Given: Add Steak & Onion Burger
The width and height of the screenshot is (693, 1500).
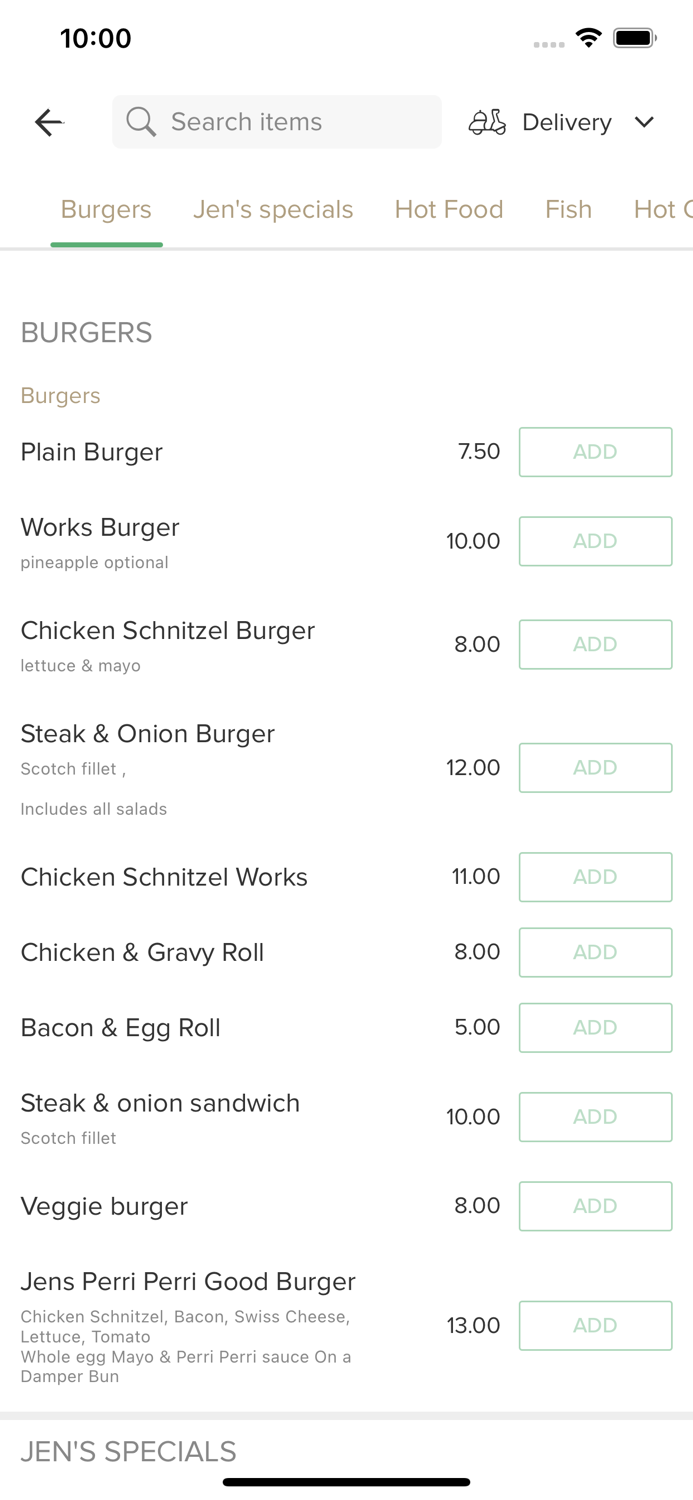Looking at the screenshot, I should (595, 768).
